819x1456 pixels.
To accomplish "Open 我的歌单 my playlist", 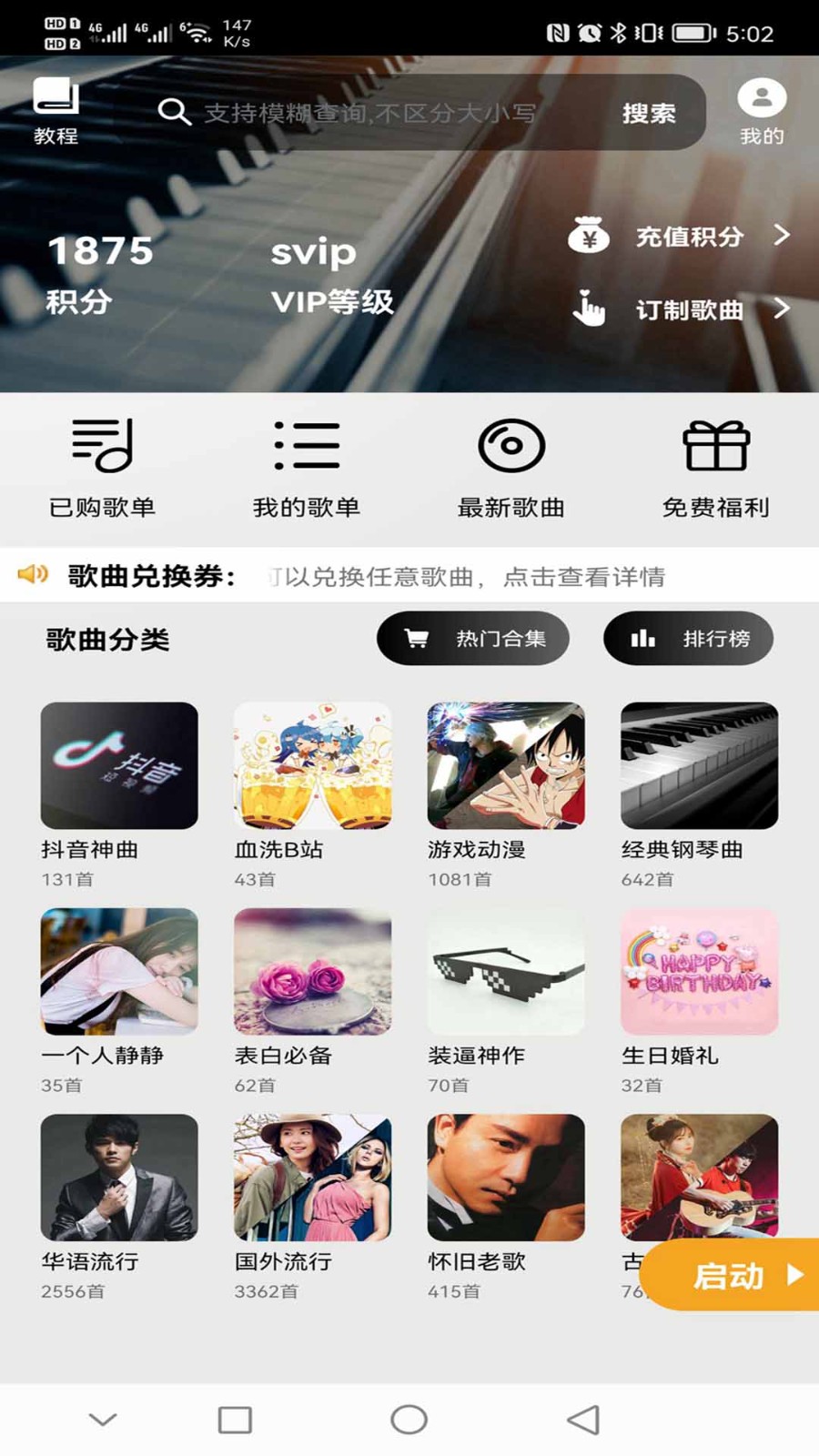I will (307, 468).
